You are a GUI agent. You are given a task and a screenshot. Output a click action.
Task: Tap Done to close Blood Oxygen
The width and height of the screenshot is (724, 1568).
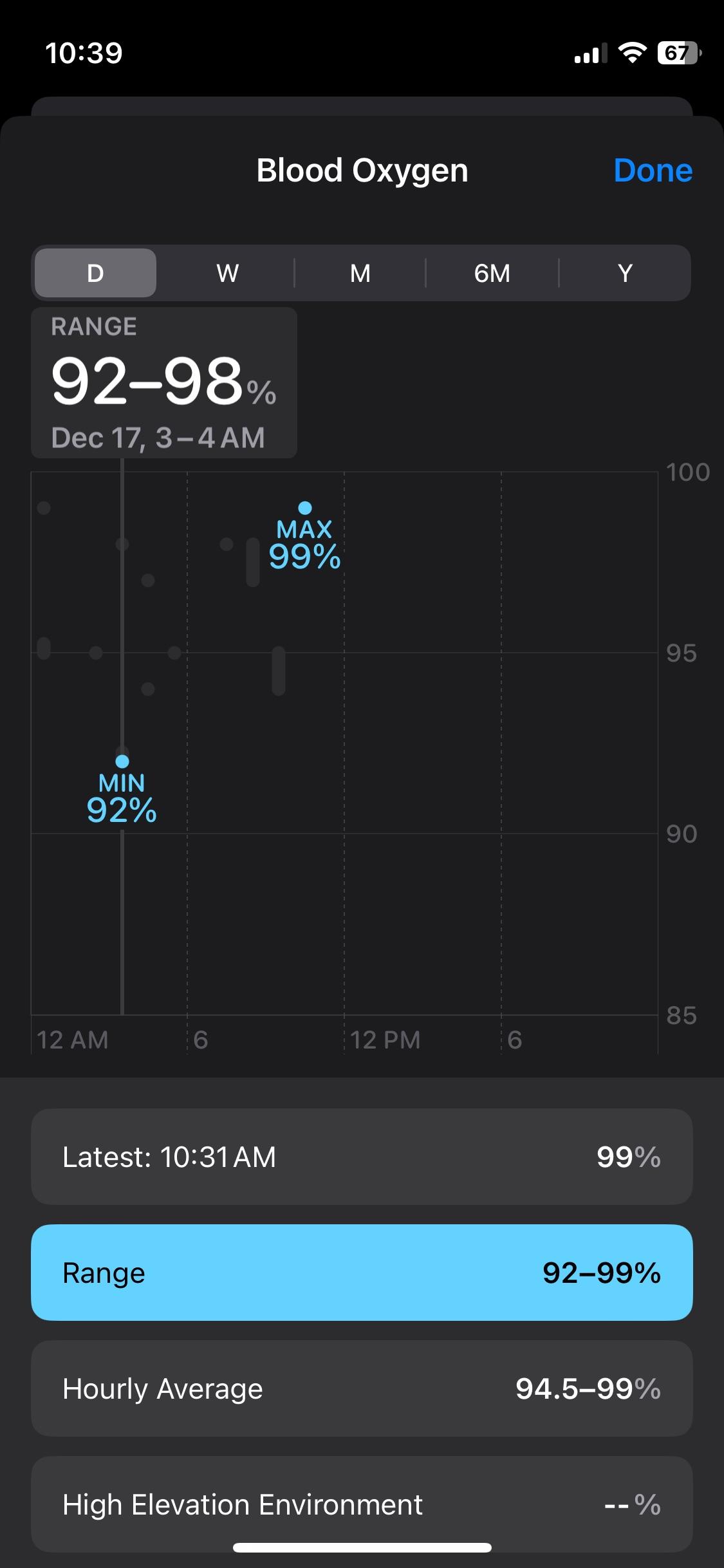pyautogui.click(x=653, y=171)
